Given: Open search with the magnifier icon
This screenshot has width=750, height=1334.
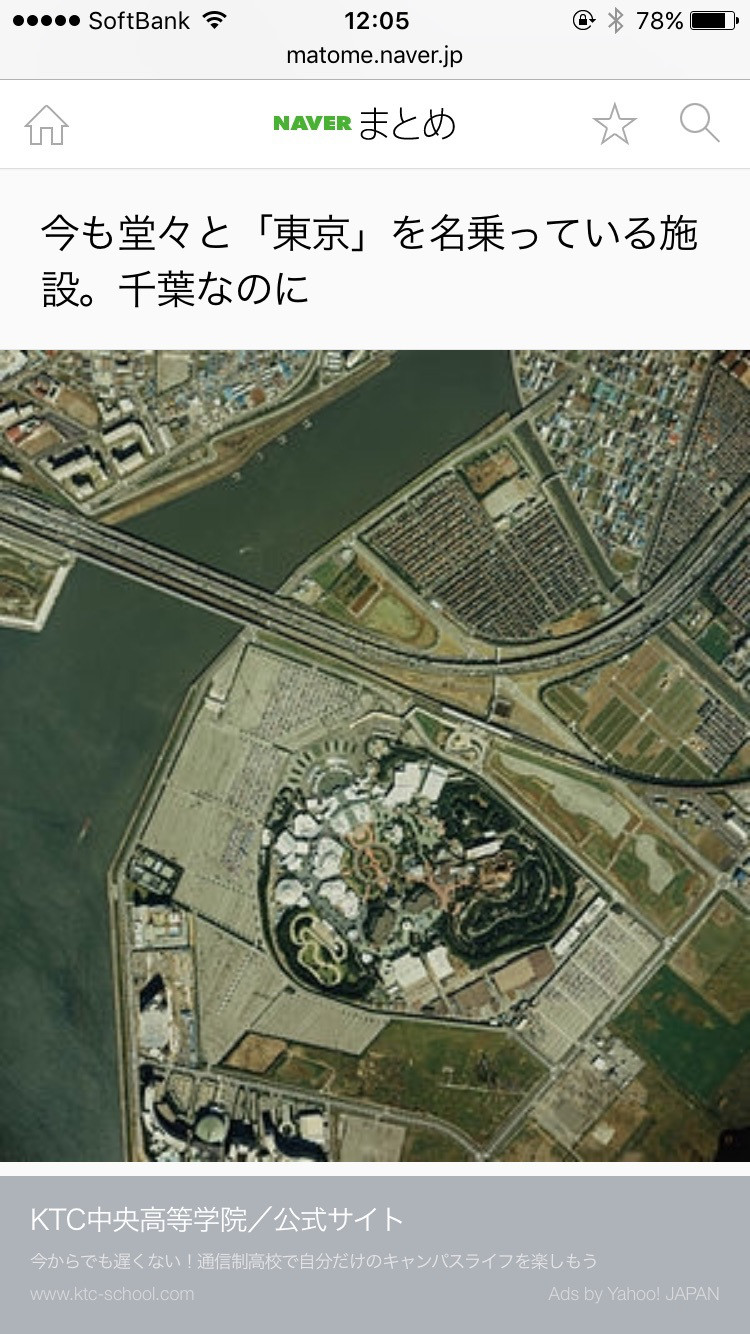Looking at the screenshot, I should (x=699, y=124).
